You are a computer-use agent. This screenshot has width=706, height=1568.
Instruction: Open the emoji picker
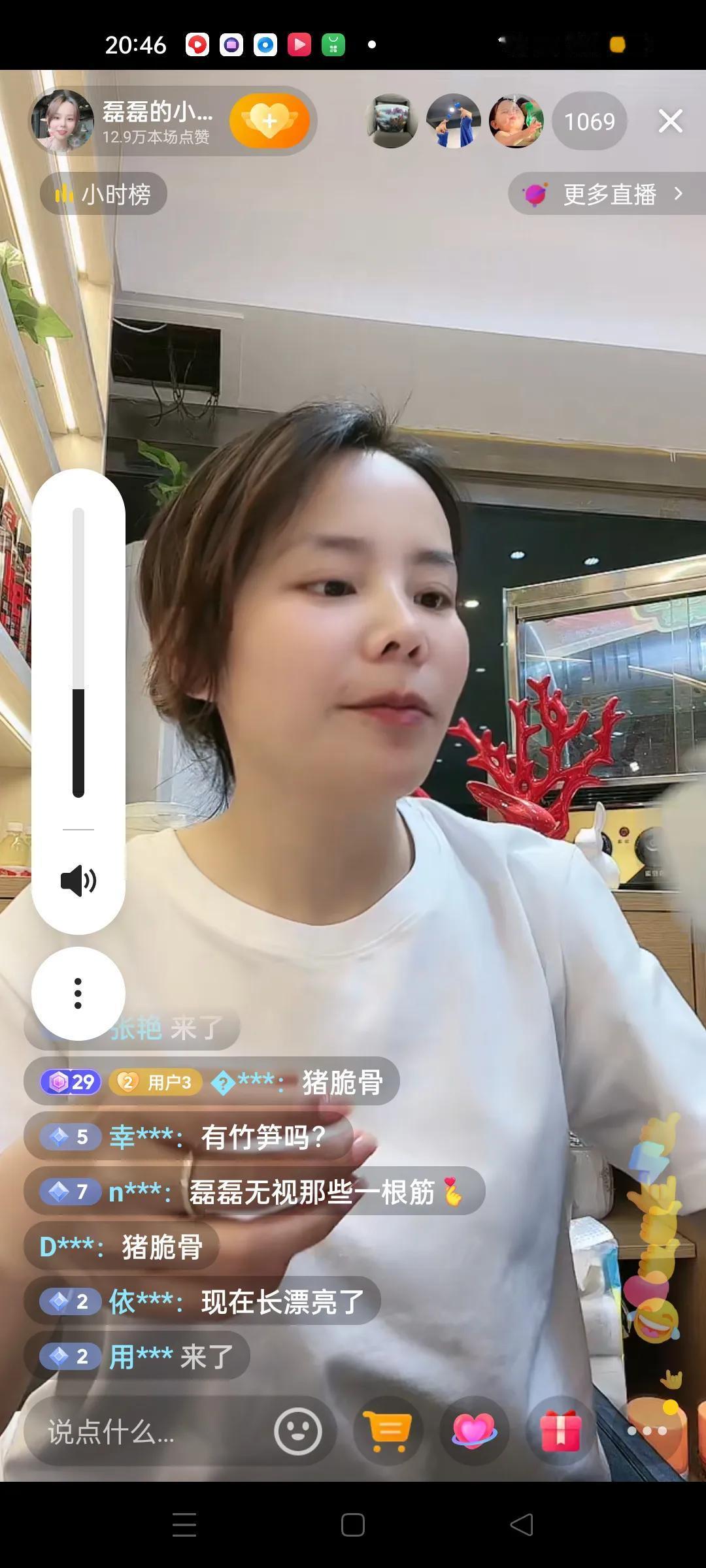298,1432
